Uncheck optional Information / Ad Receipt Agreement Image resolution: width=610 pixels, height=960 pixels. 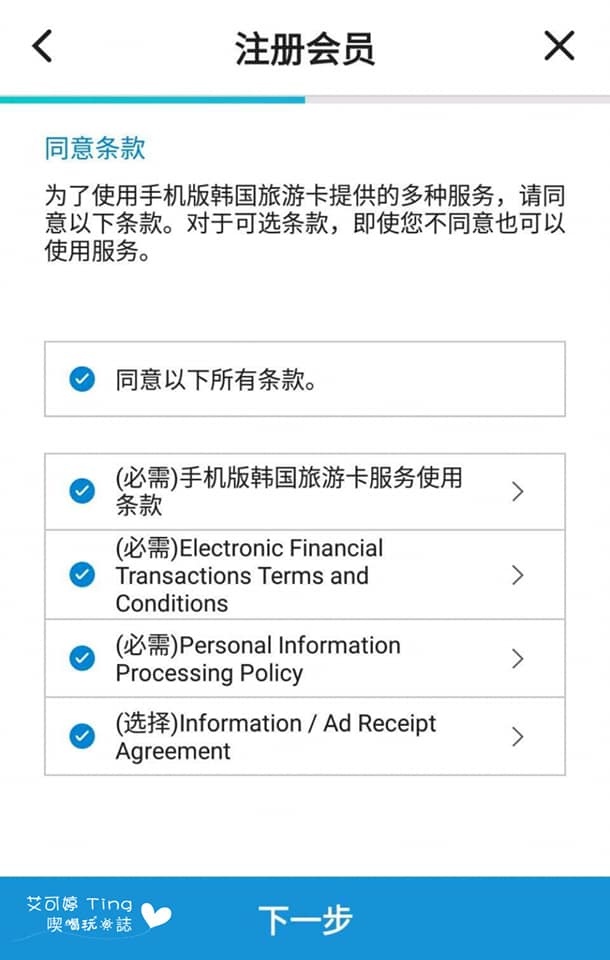point(82,736)
